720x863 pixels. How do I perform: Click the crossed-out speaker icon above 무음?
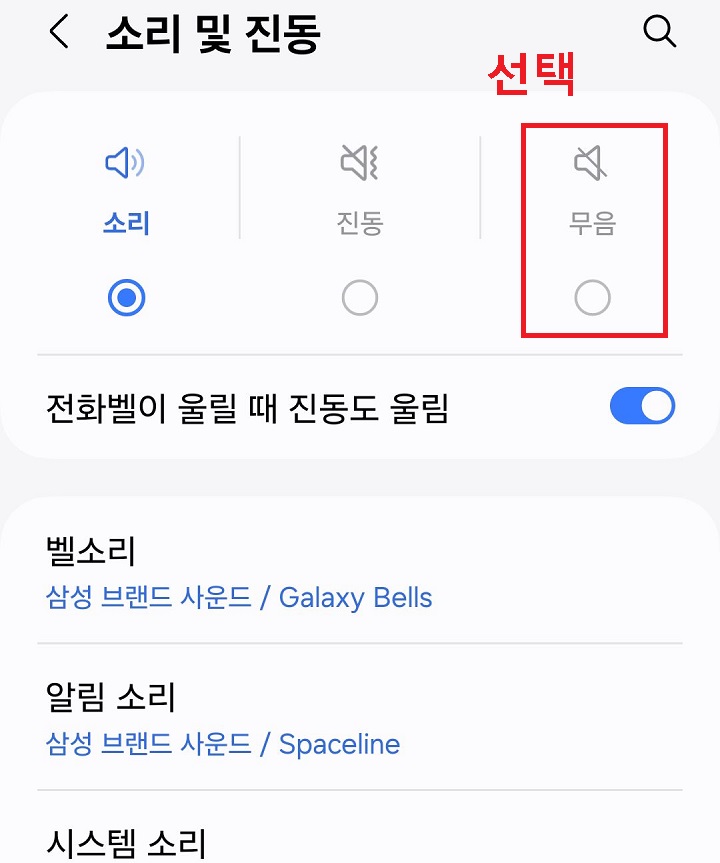click(593, 163)
